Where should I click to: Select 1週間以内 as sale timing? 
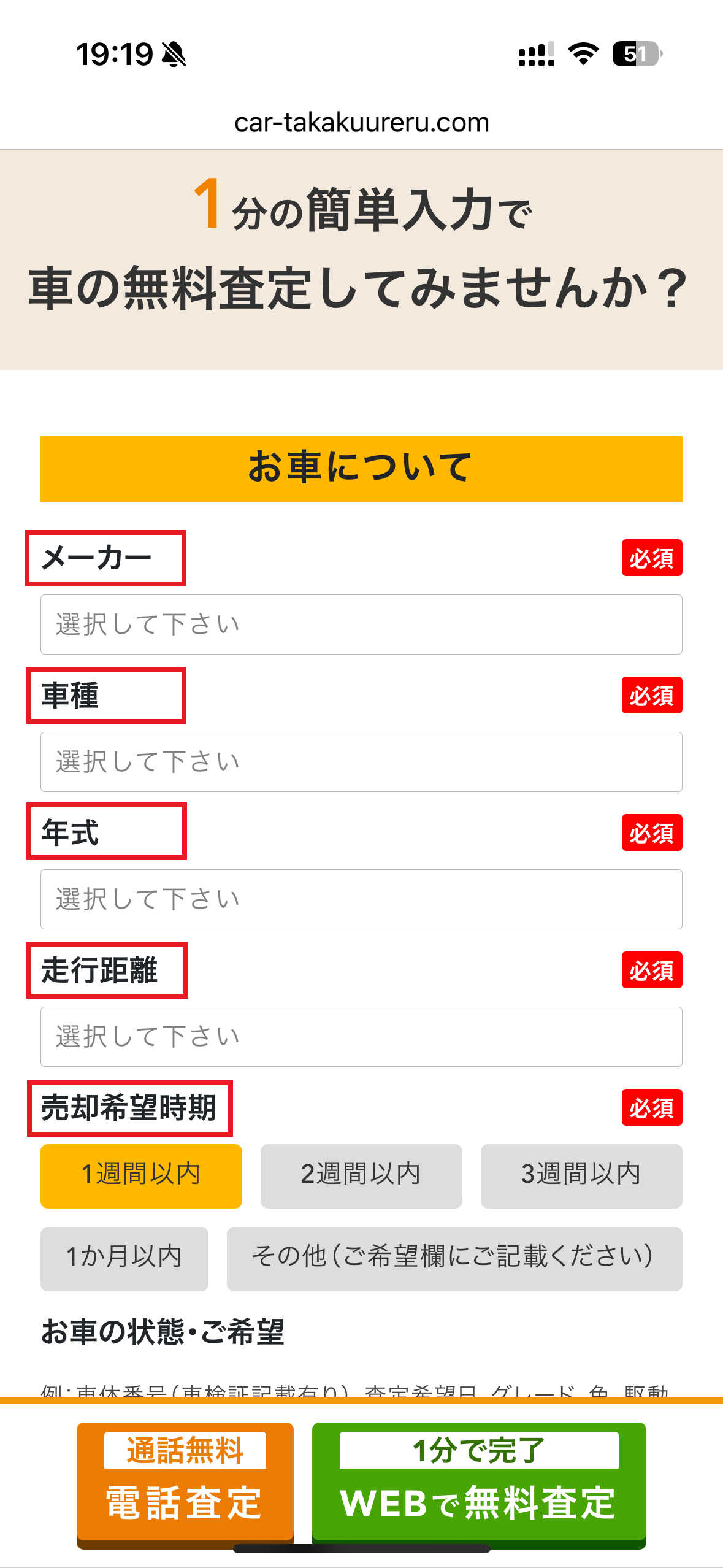(141, 1175)
